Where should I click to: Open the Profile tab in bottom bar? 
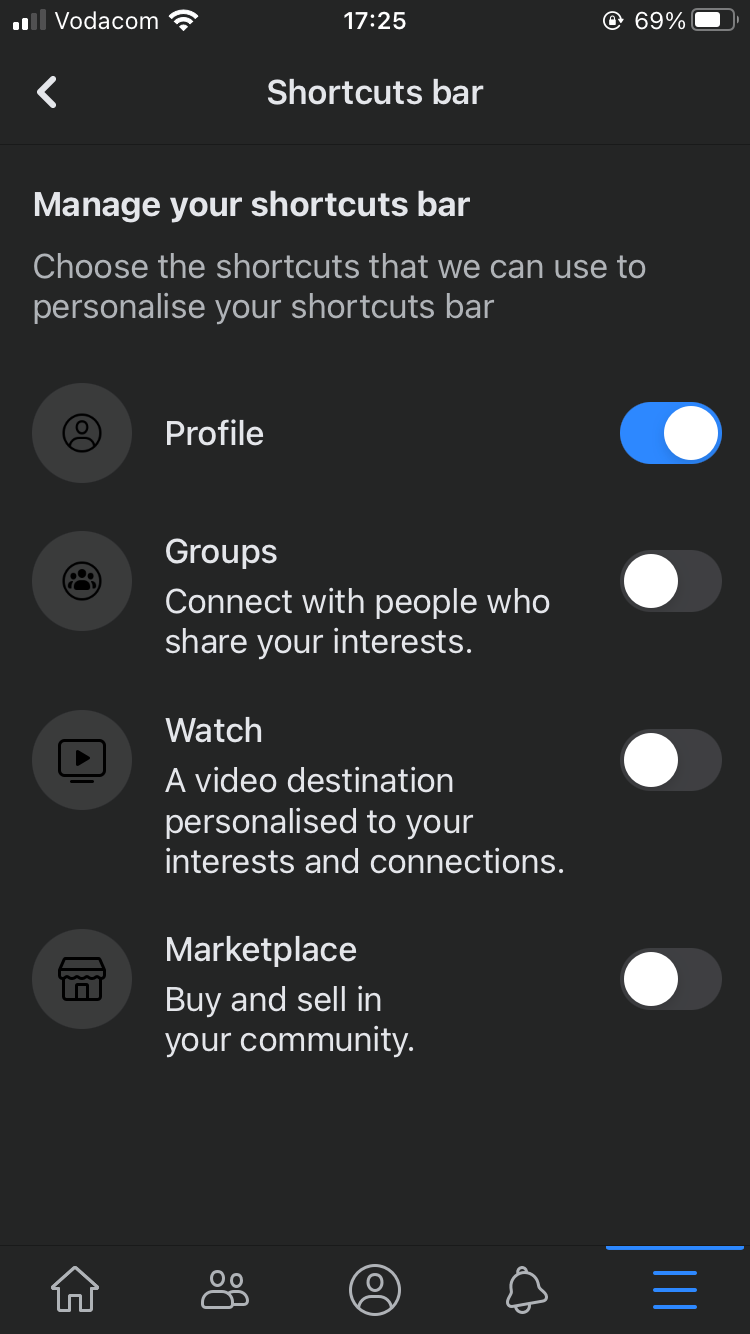point(375,1289)
